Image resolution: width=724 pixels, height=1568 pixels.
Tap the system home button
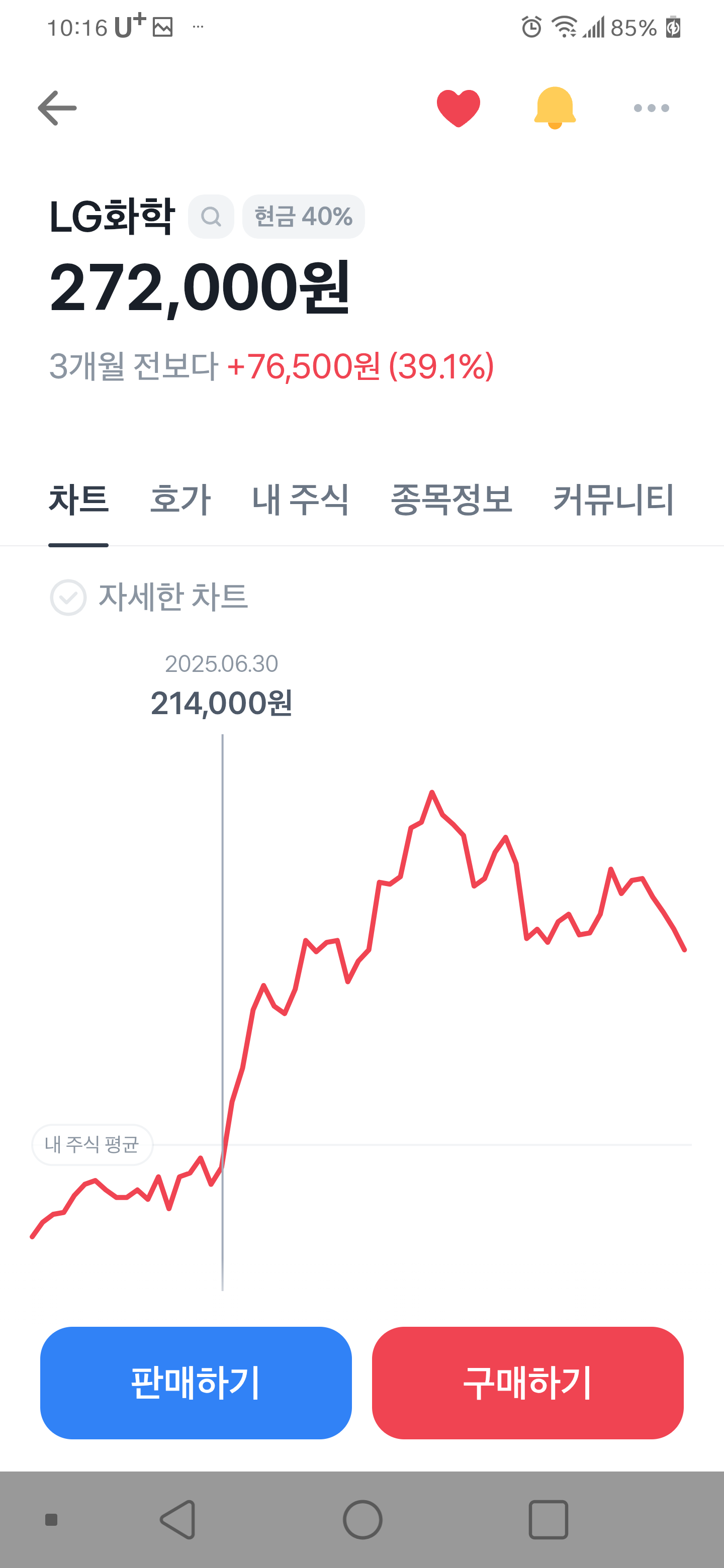pos(363,1520)
